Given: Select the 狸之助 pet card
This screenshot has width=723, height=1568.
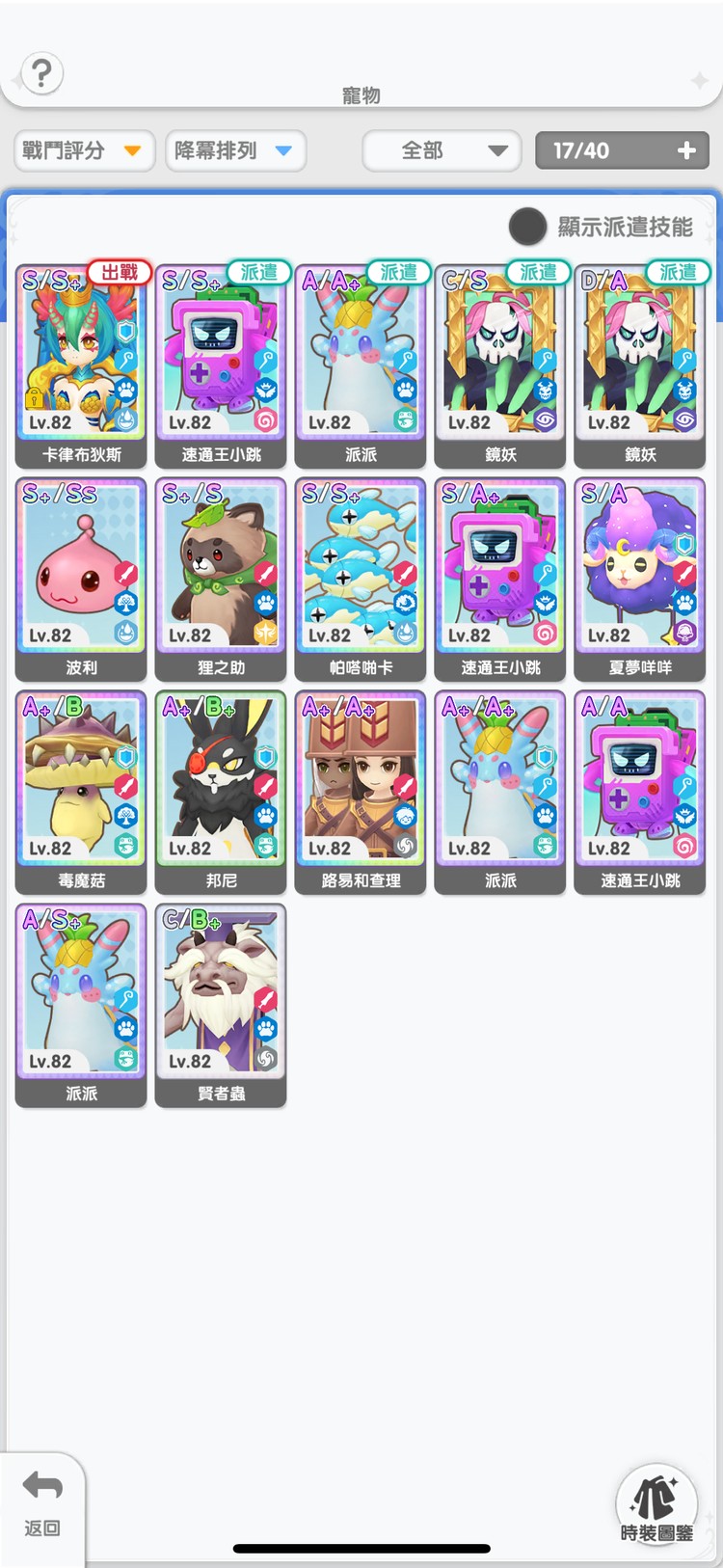Looking at the screenshot, I should (221, 579).
